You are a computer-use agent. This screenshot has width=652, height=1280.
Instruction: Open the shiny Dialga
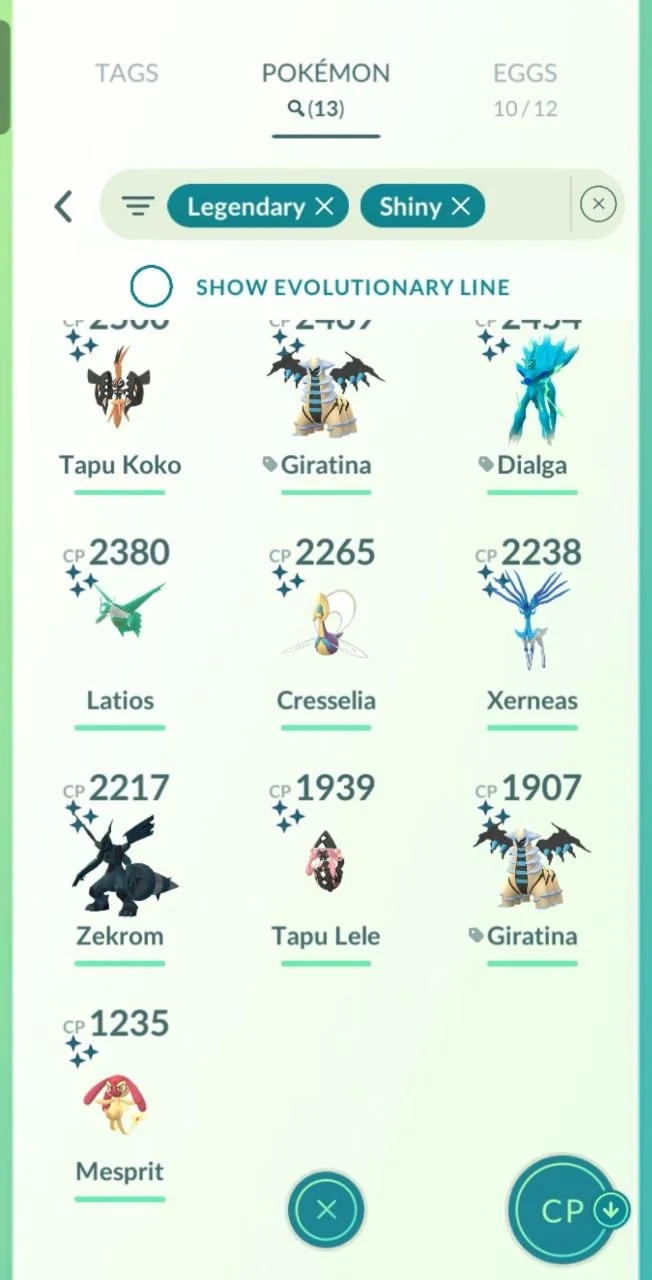click(x=532, y=405)
